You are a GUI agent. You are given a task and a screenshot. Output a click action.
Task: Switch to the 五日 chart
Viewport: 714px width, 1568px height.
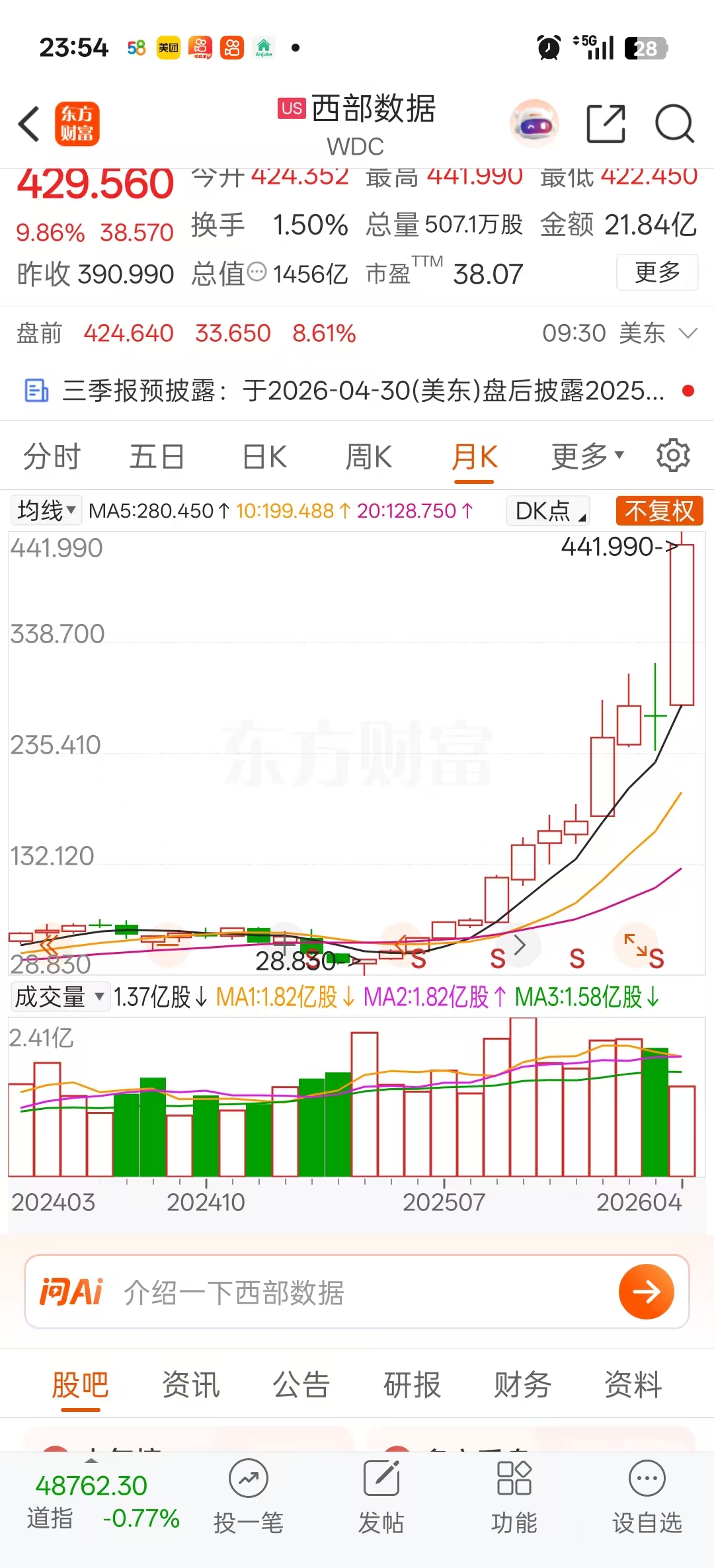coord(157,457)
